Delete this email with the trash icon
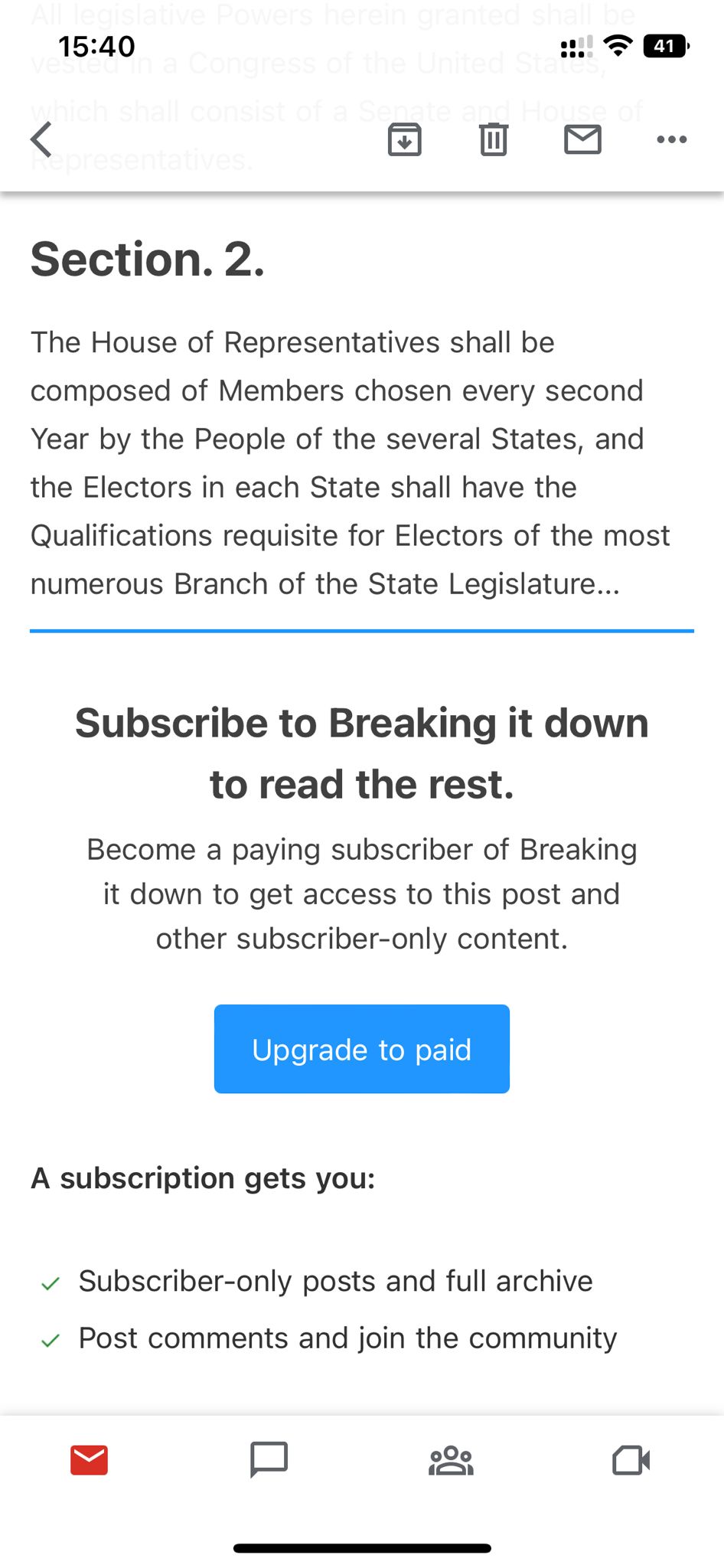This screenshot has width=724, height=1568. [x=494, y=139]
